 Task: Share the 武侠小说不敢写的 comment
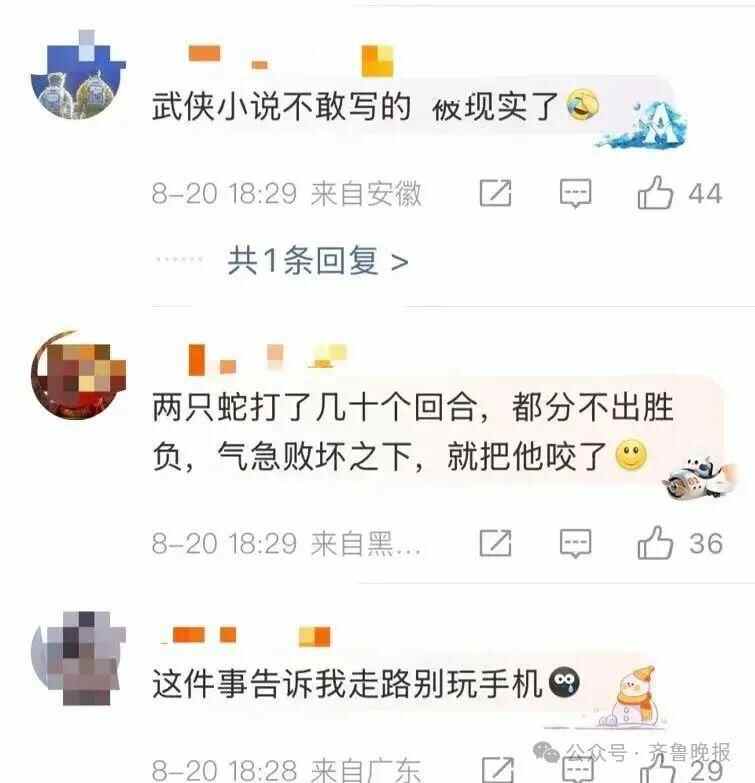pos(495,193)
